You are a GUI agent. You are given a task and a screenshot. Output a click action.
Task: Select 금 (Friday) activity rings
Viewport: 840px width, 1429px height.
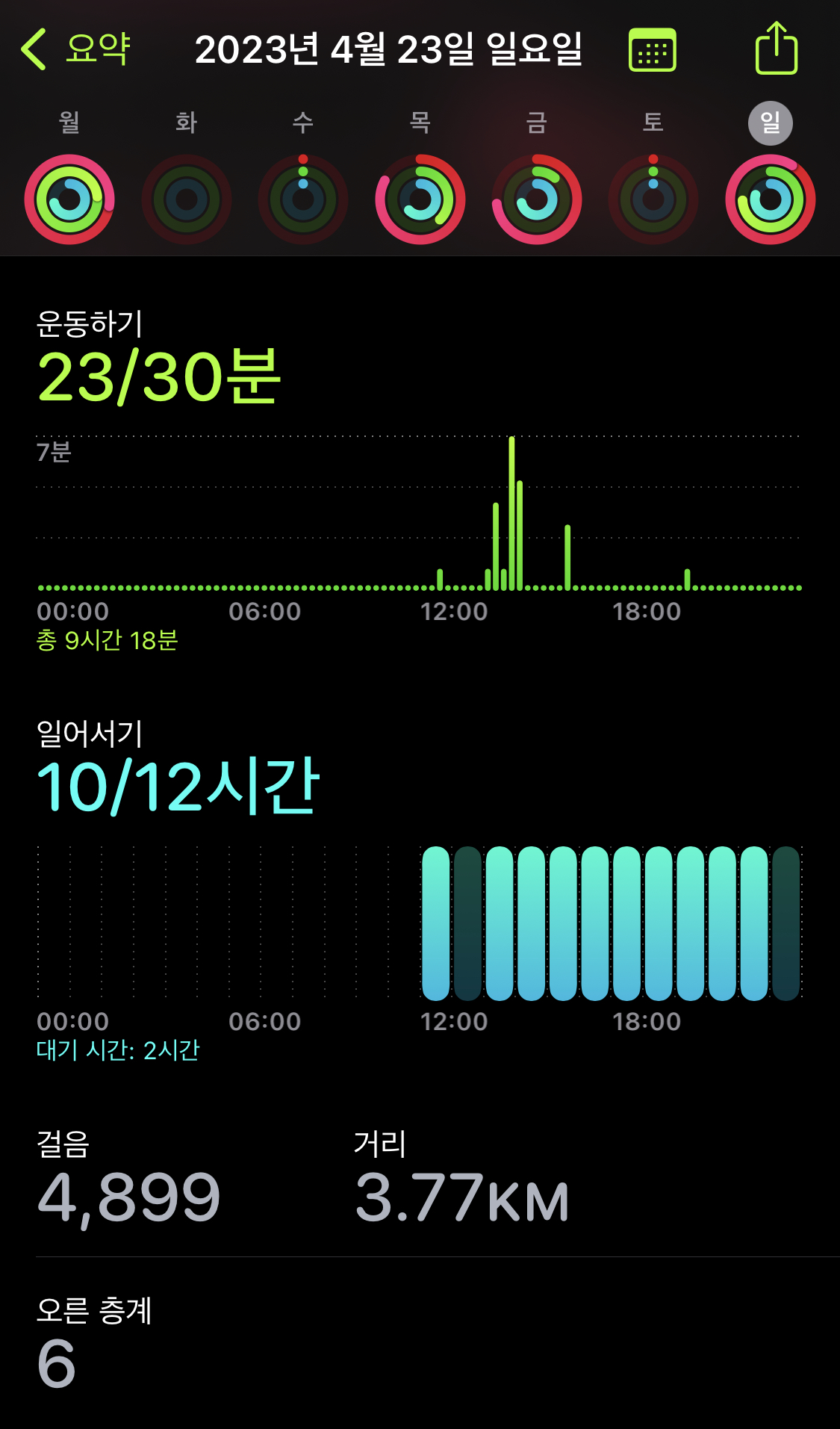pyautogui.click(x=537, y=199)
